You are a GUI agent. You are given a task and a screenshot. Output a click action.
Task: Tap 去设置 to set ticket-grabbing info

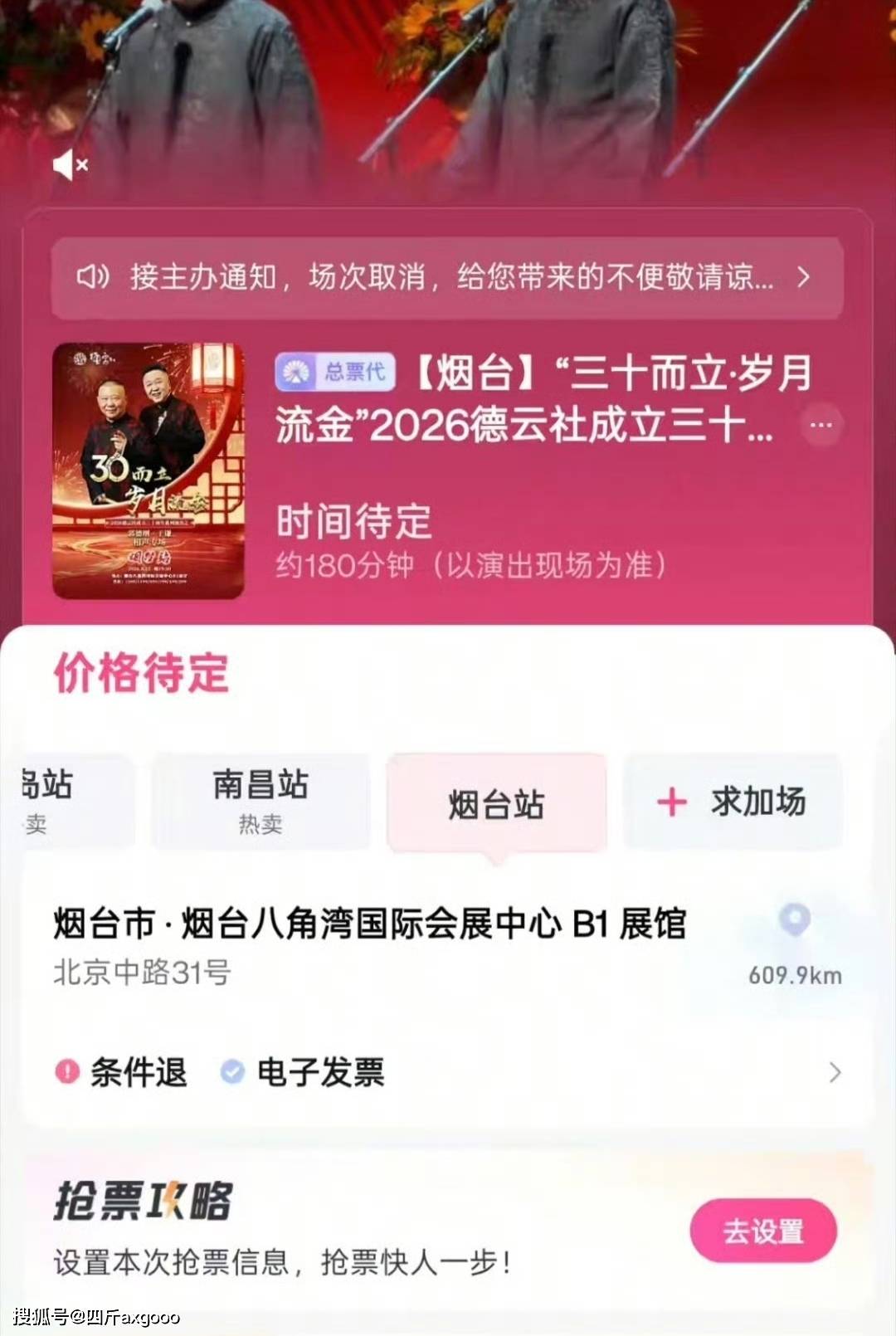pyautogui.click(x=763, y=1231)
